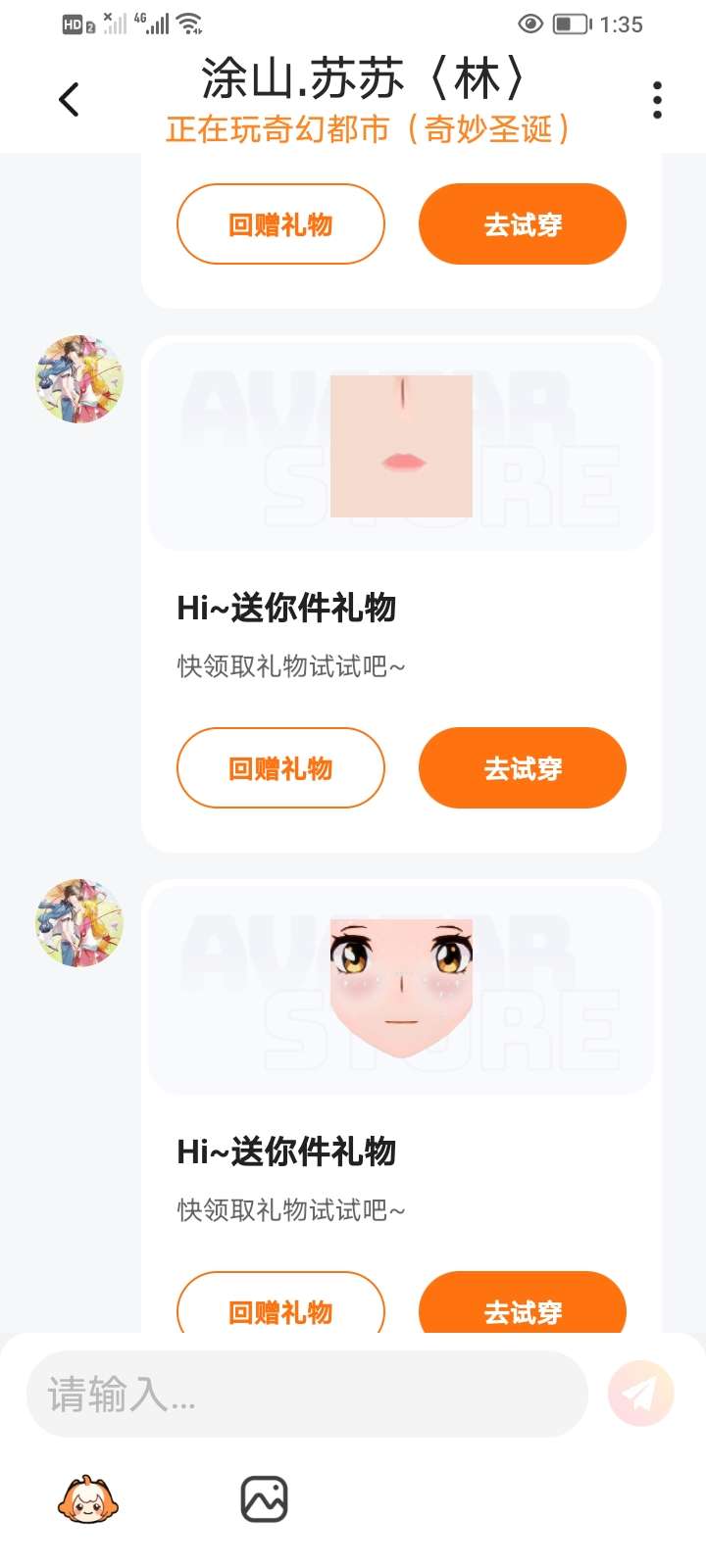
Task: Attach a picture with the image icon
Action: pyautogui.click(x=264, y=1499)
